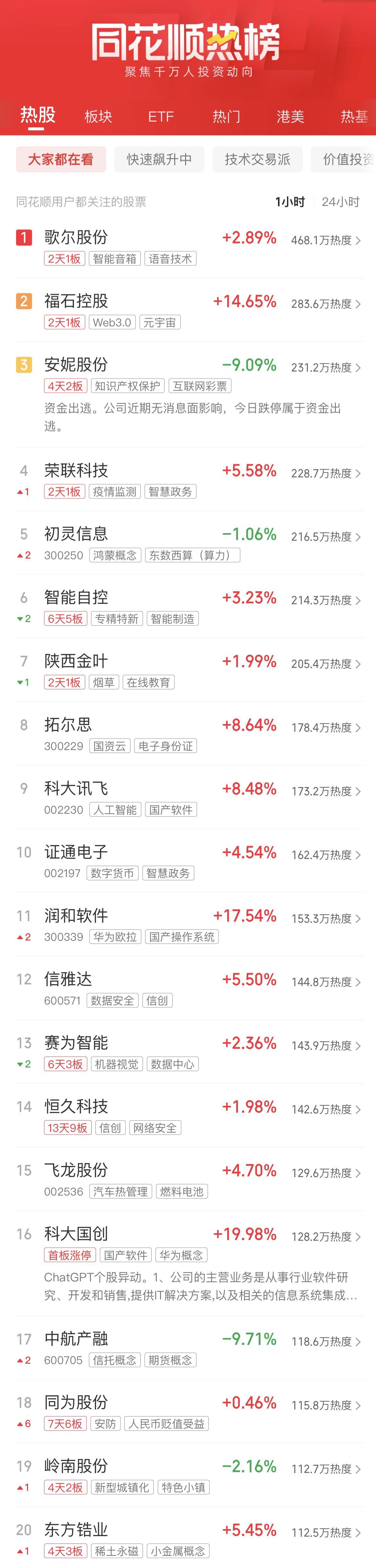This screenshot has height=1568, width=376.
Task: Switch to the 板块 tab
Action: [98, 116]
